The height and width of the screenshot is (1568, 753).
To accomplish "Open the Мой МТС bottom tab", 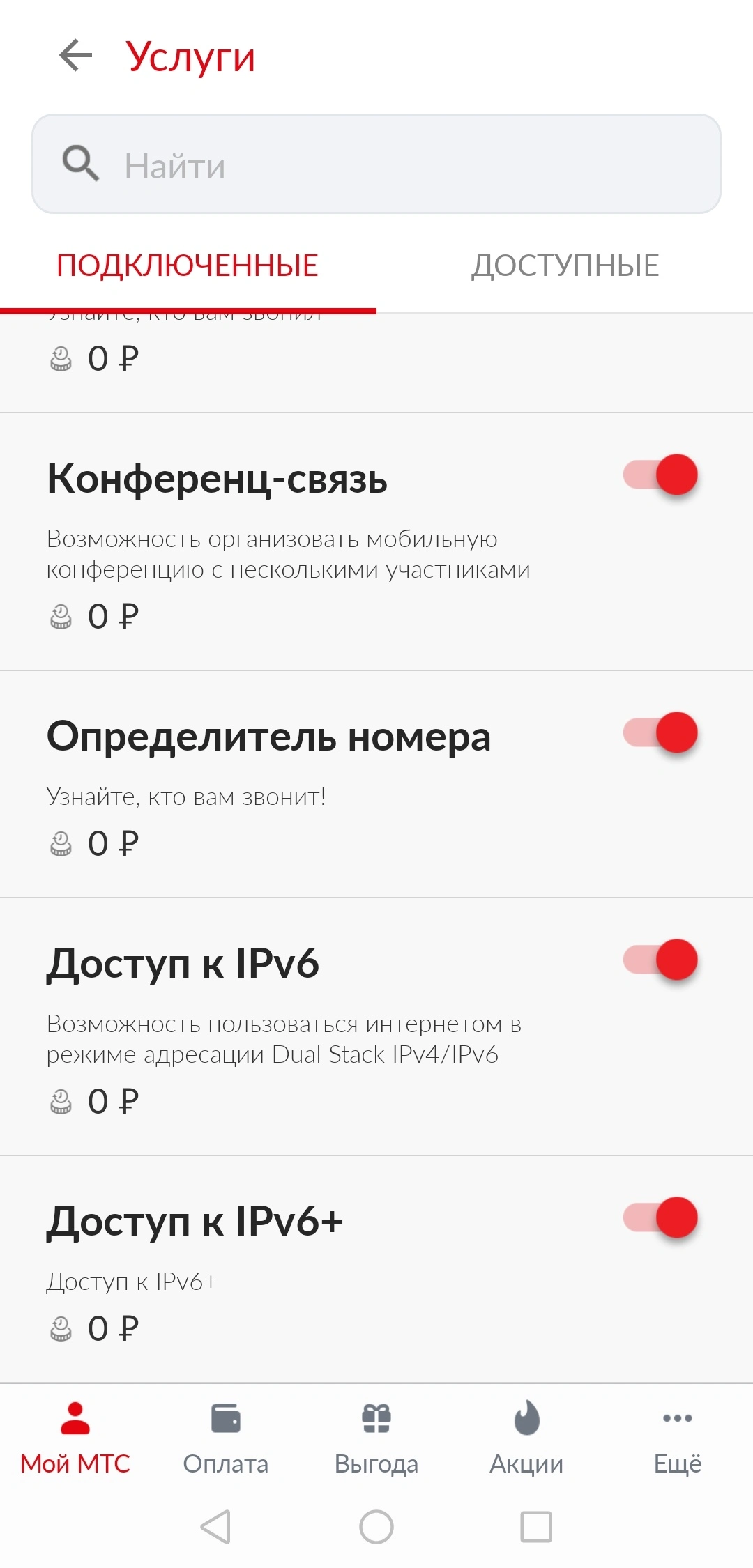I will point(75,1438).
